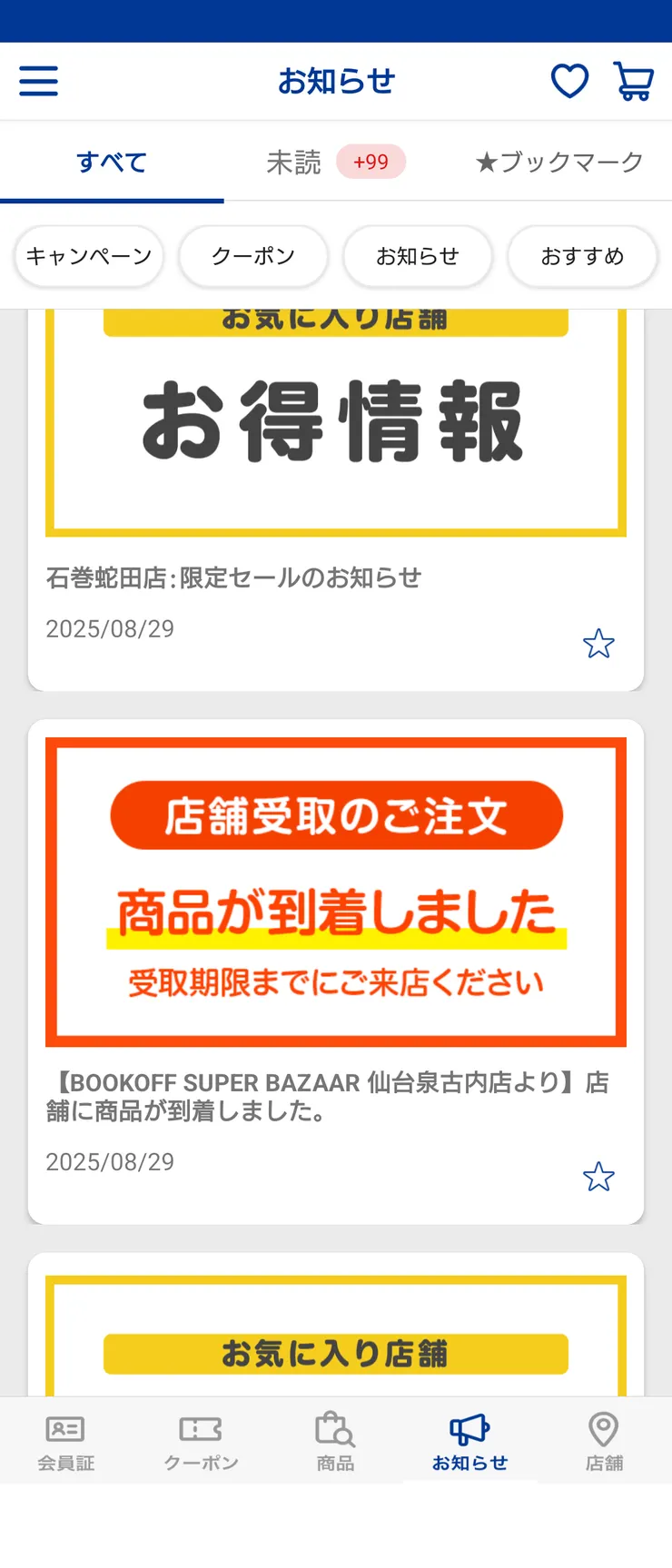Filter by おすすめ chip
Screen dimensions: 672x1568
[582, 256]
